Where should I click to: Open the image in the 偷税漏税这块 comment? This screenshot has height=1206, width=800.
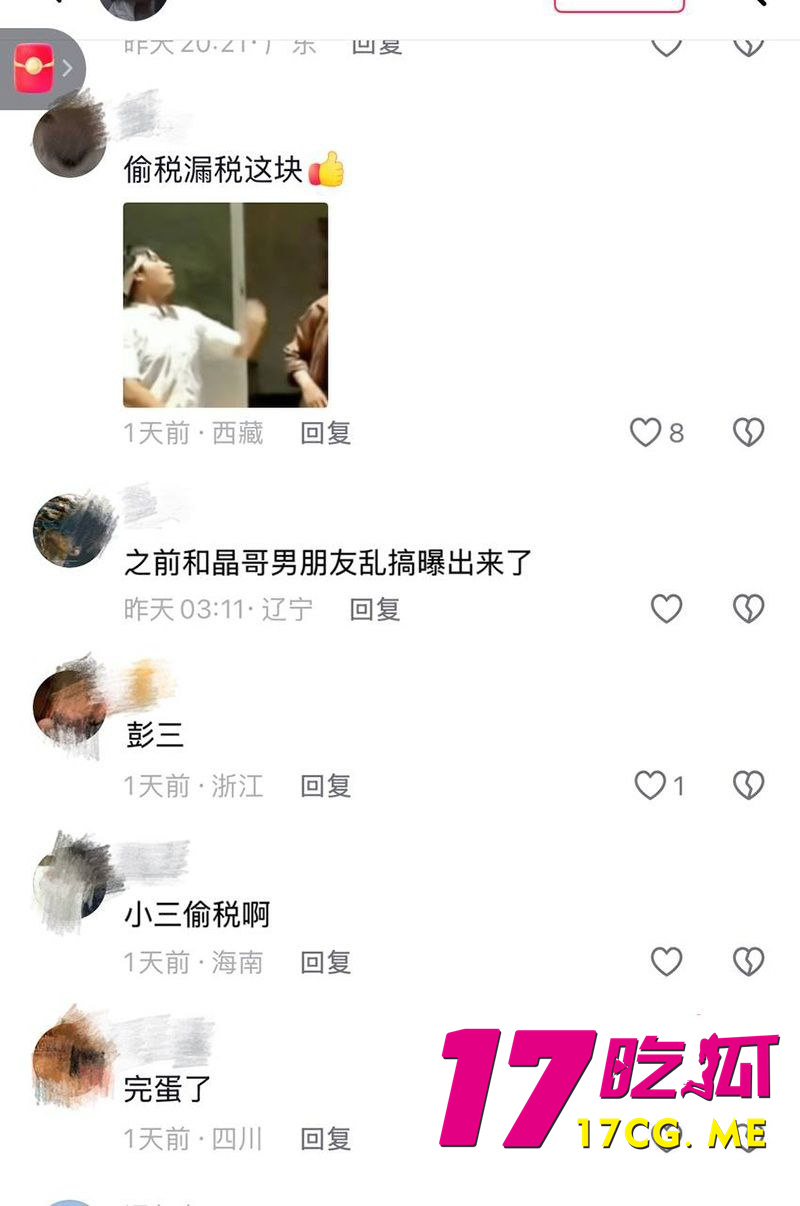click(225, 305)
